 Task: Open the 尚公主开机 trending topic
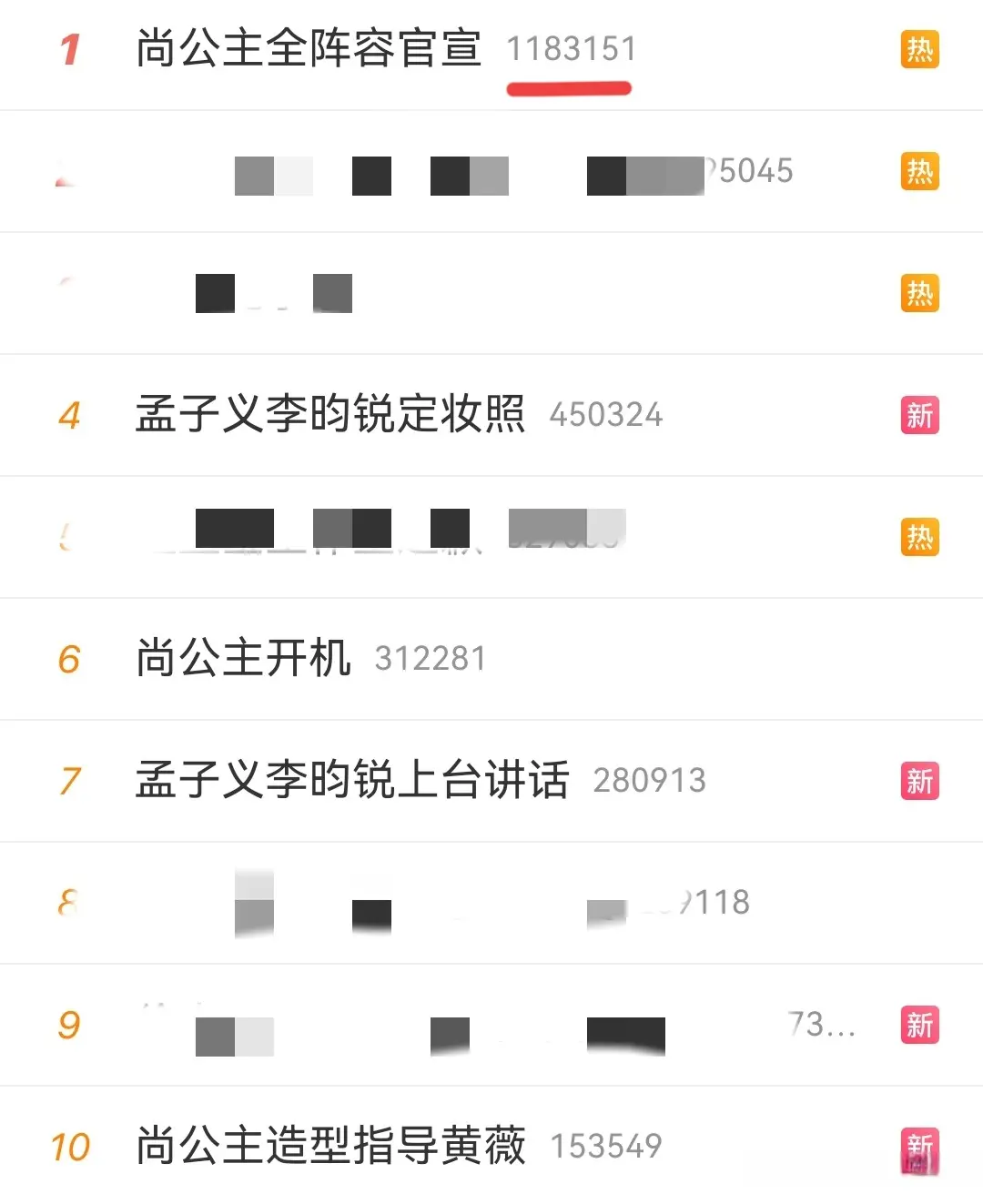pyautogui.click(x=244, y=658)
